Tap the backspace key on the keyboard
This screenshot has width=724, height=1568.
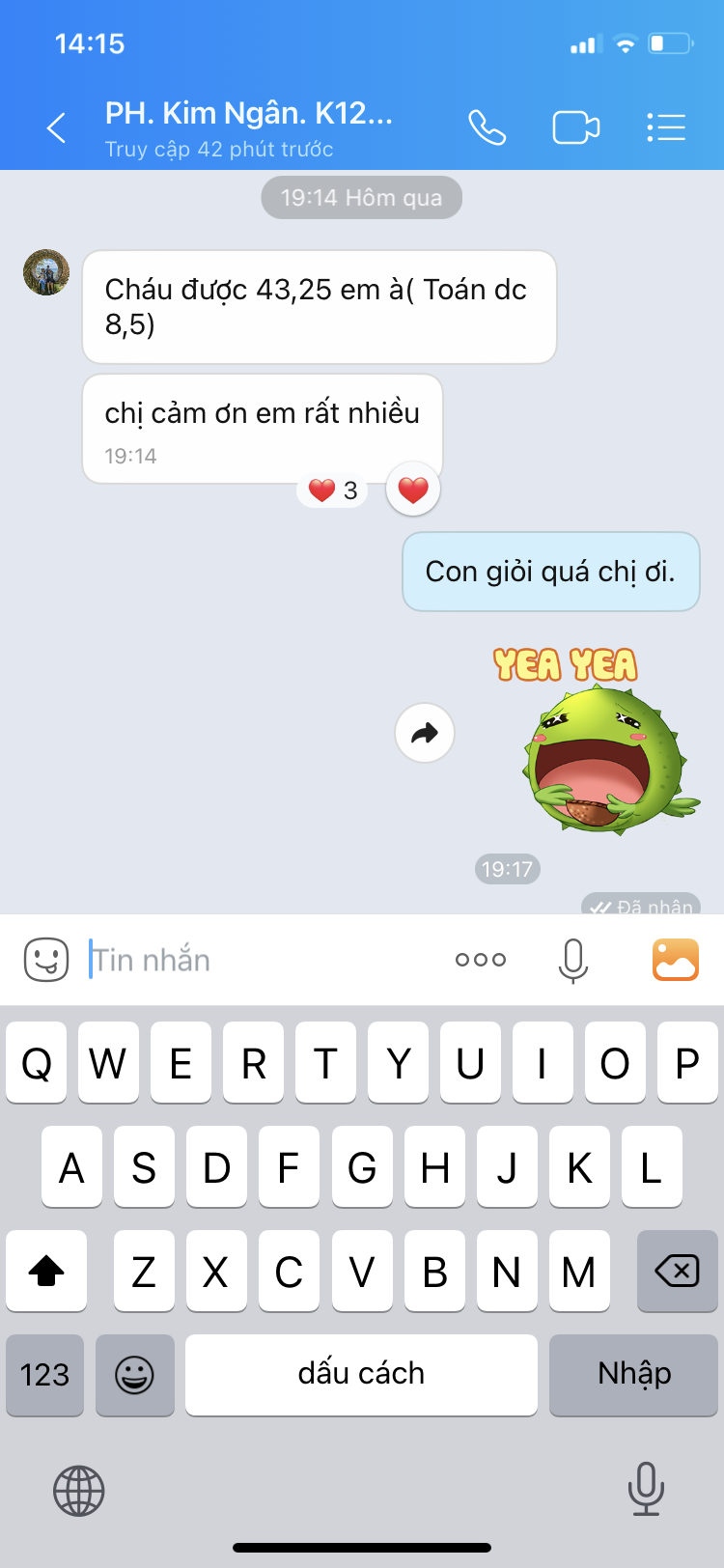click(x=678, y=1271)
